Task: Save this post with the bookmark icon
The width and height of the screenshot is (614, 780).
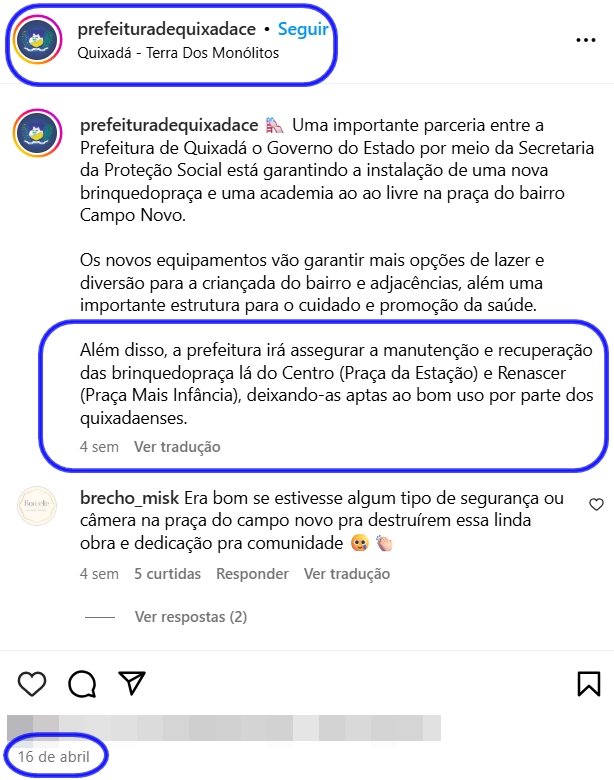Action: click(x=589, y=683)
